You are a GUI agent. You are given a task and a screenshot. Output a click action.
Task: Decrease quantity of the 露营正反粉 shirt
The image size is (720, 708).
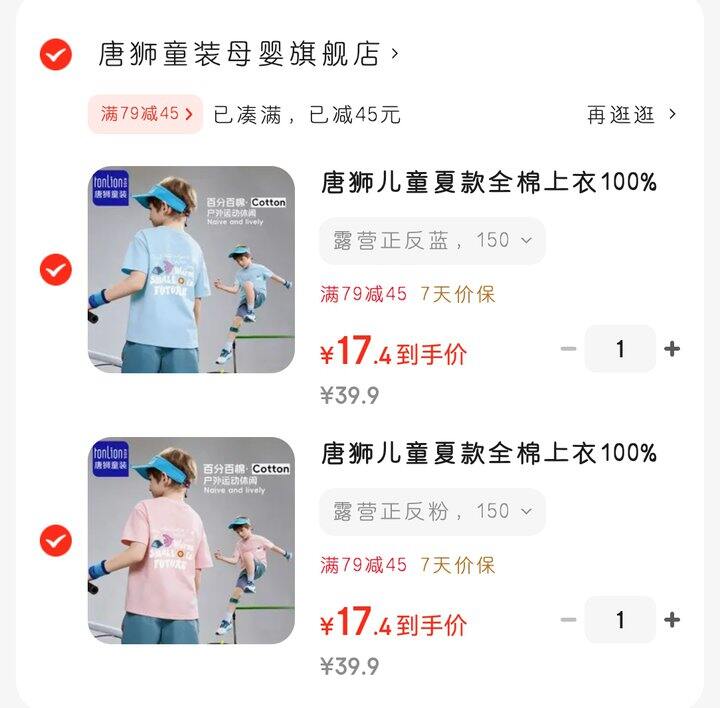click(569, 620)
